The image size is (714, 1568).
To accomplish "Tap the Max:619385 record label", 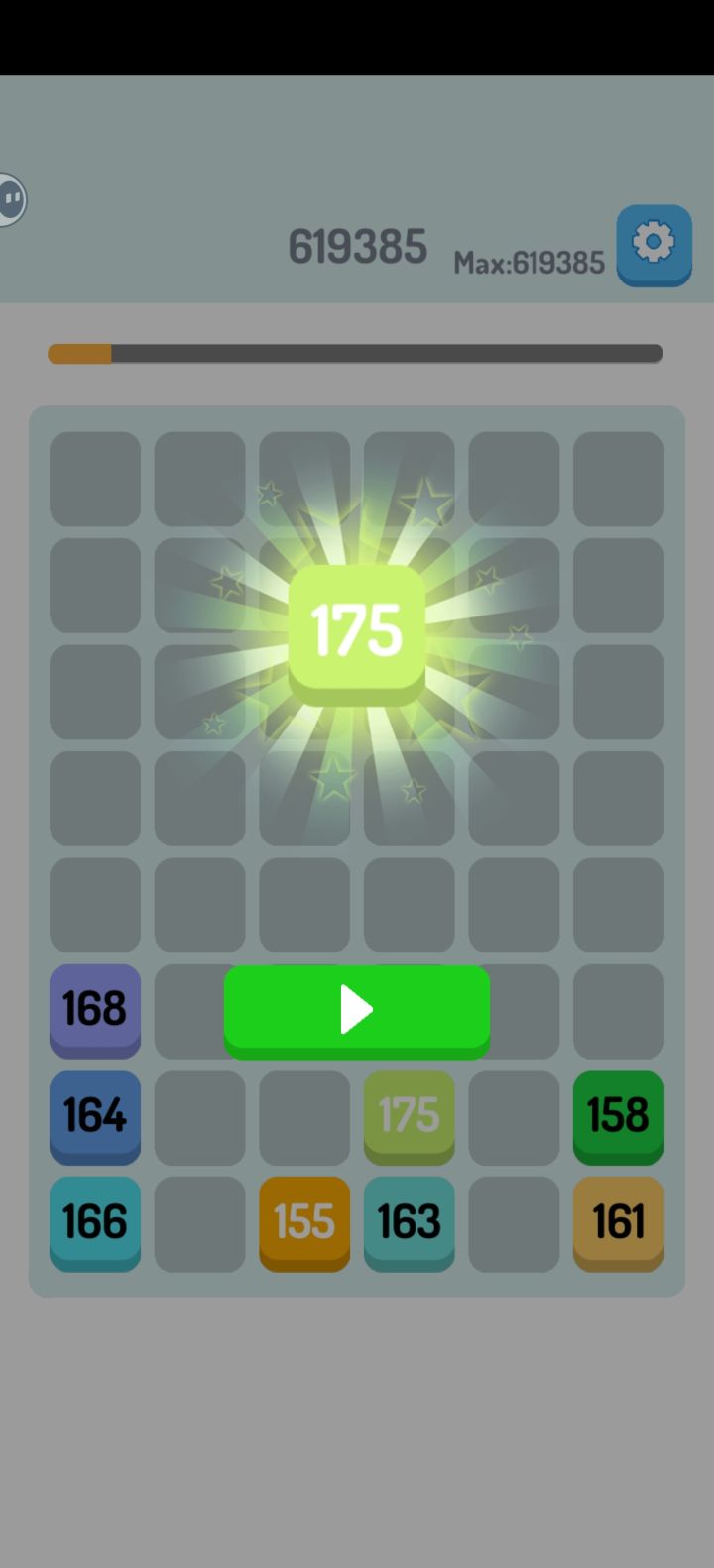I will pyautogui.click(x=529, y=262).
